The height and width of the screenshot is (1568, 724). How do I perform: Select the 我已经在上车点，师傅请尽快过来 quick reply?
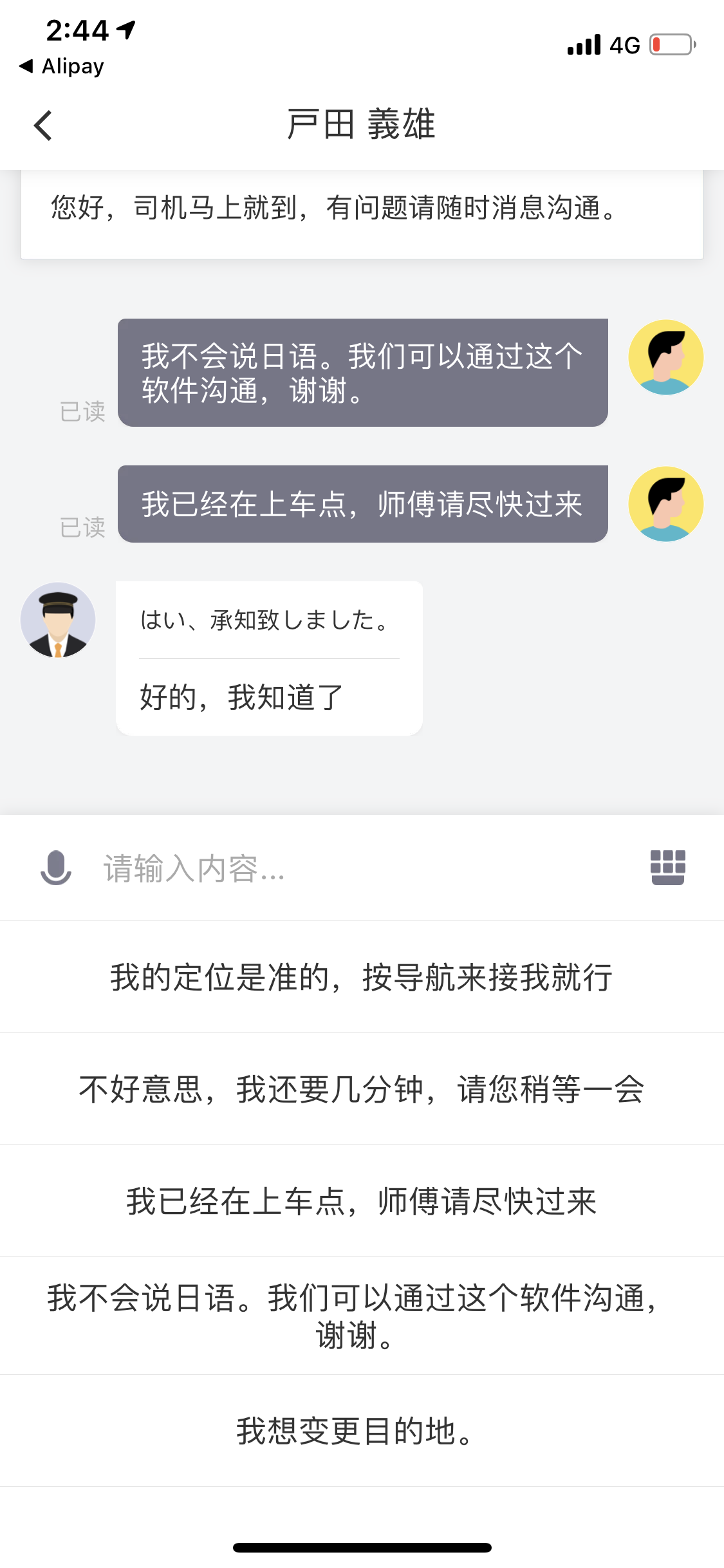click(x=362, y=1201)
